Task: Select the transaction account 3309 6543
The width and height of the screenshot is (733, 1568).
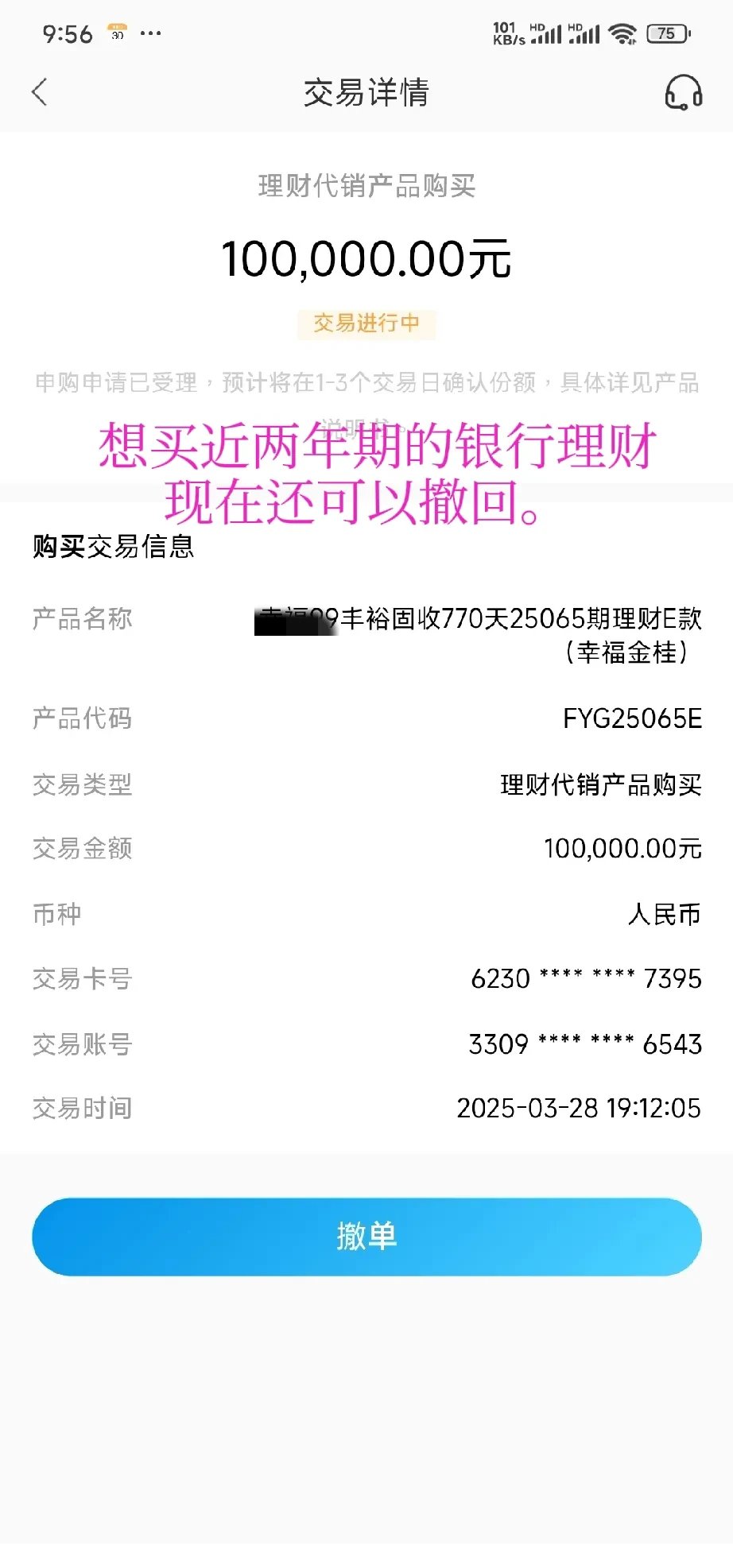Action: [x=585, y=1043]
